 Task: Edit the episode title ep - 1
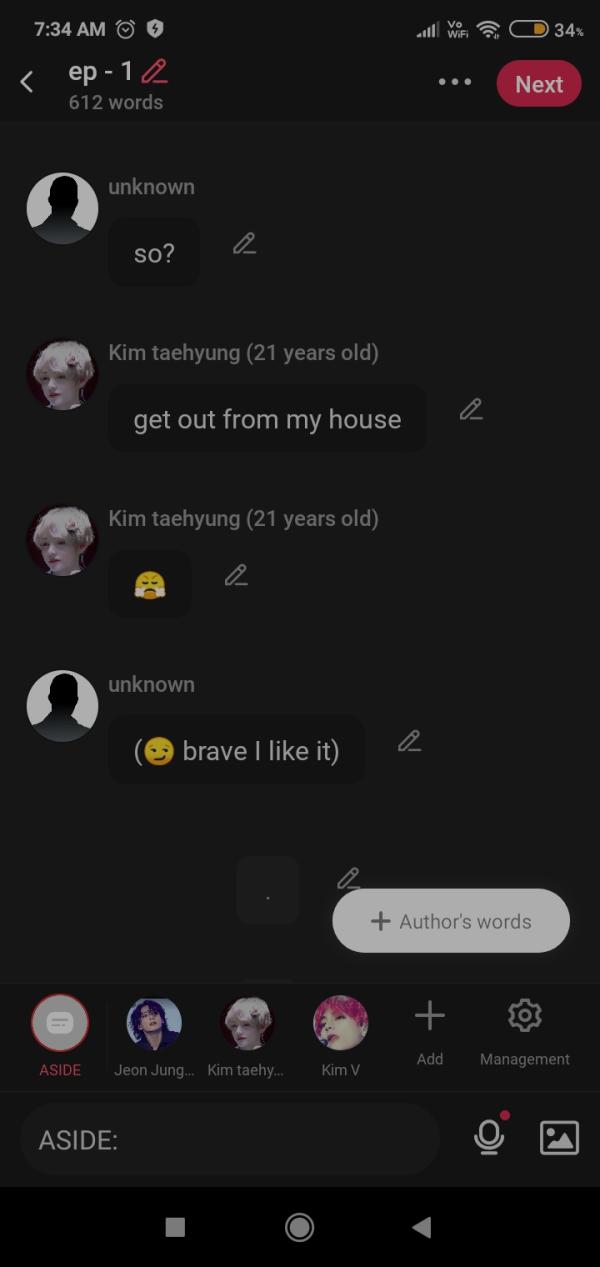pos(154,71)
